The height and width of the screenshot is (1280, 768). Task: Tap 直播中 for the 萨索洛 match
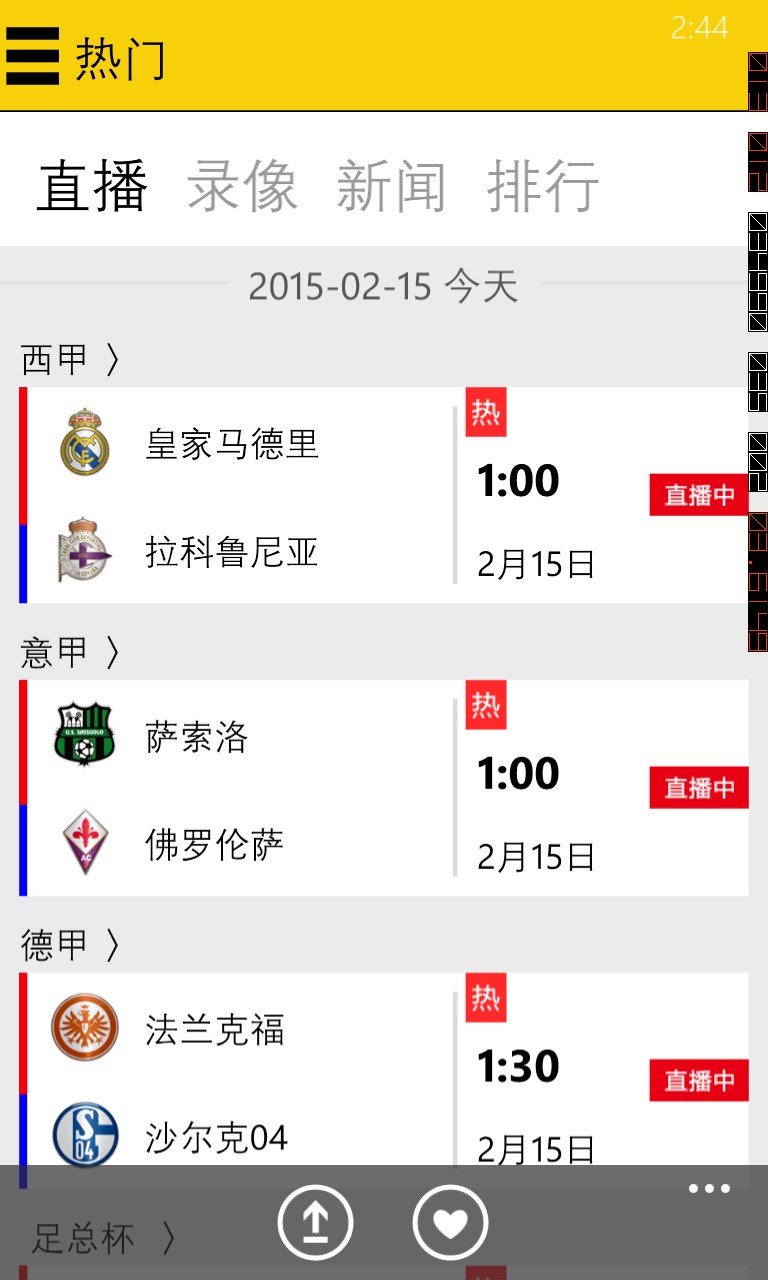(698, 788)
